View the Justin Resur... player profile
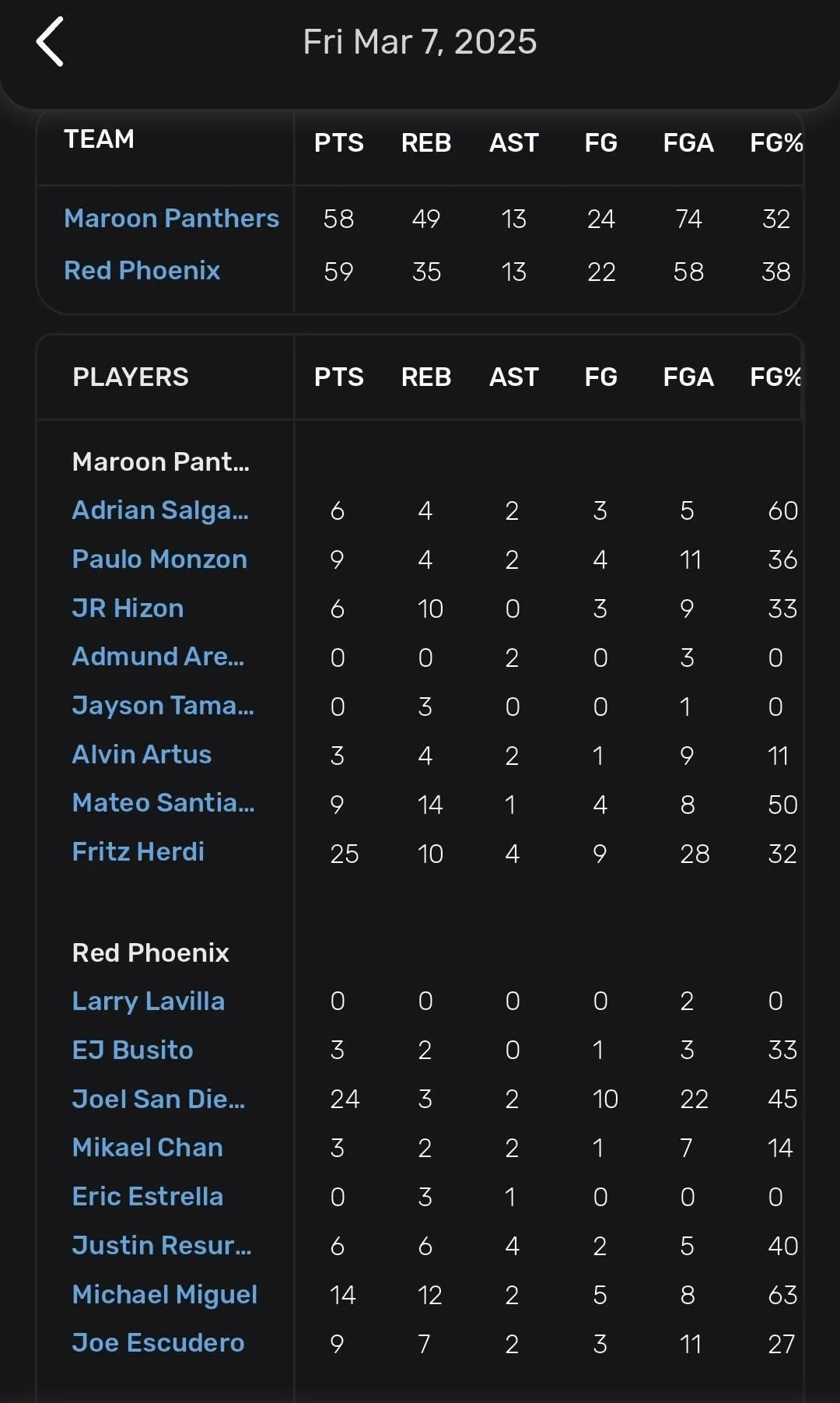This screenshot has height=1403, width=840. point(162,1246)
